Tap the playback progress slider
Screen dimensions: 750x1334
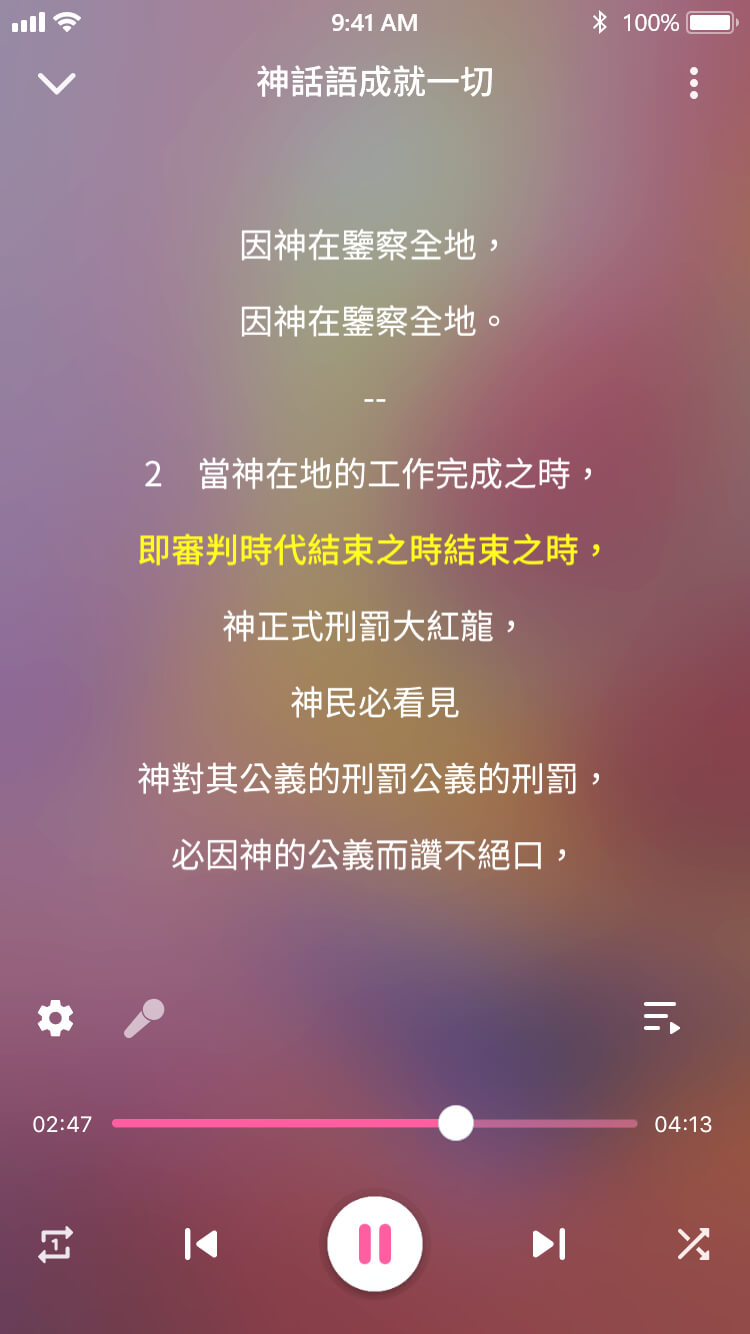point(374,1123)
